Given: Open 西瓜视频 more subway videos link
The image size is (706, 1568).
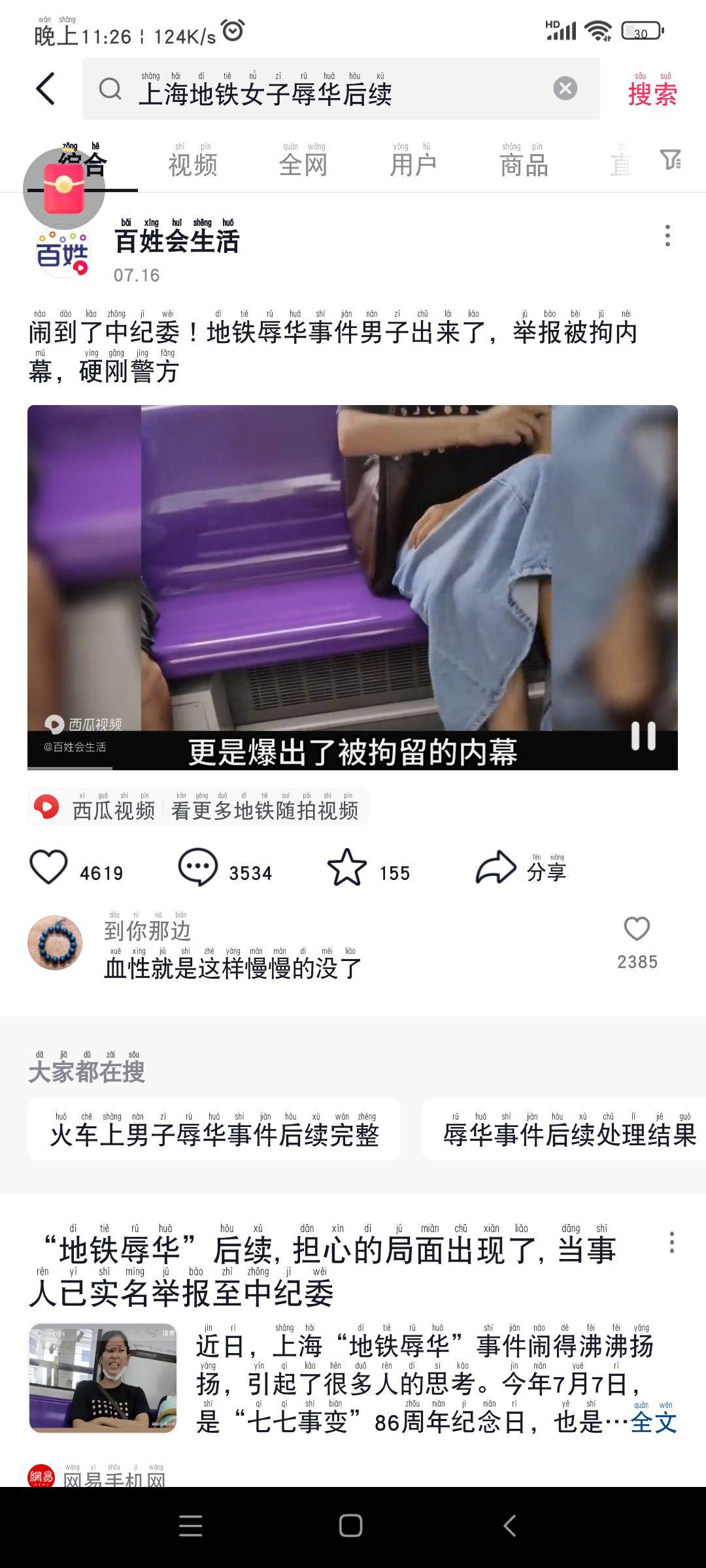Looking at the screenshot, I should coord(198,806).
